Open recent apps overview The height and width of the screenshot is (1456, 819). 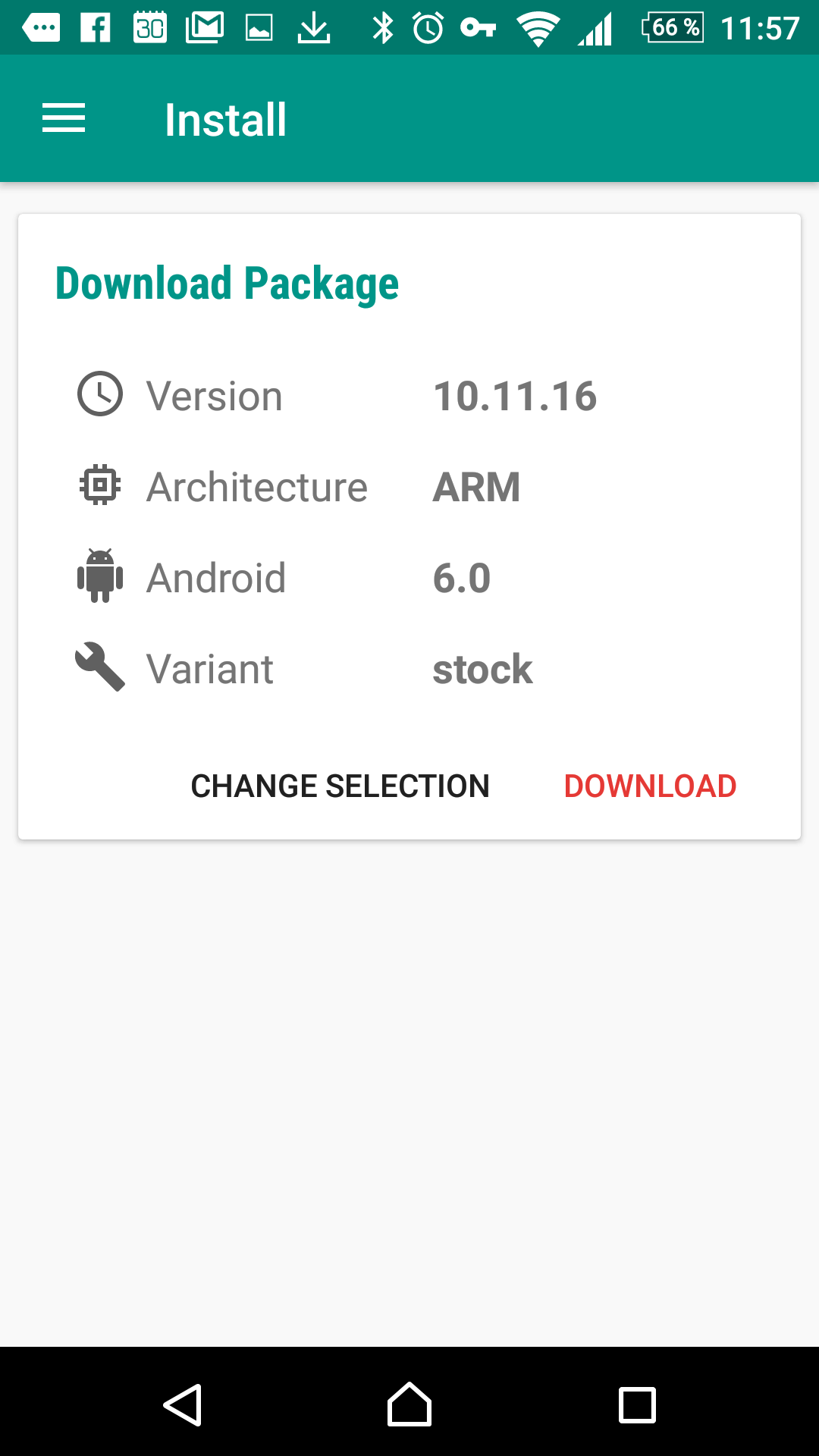(637, 1404)
